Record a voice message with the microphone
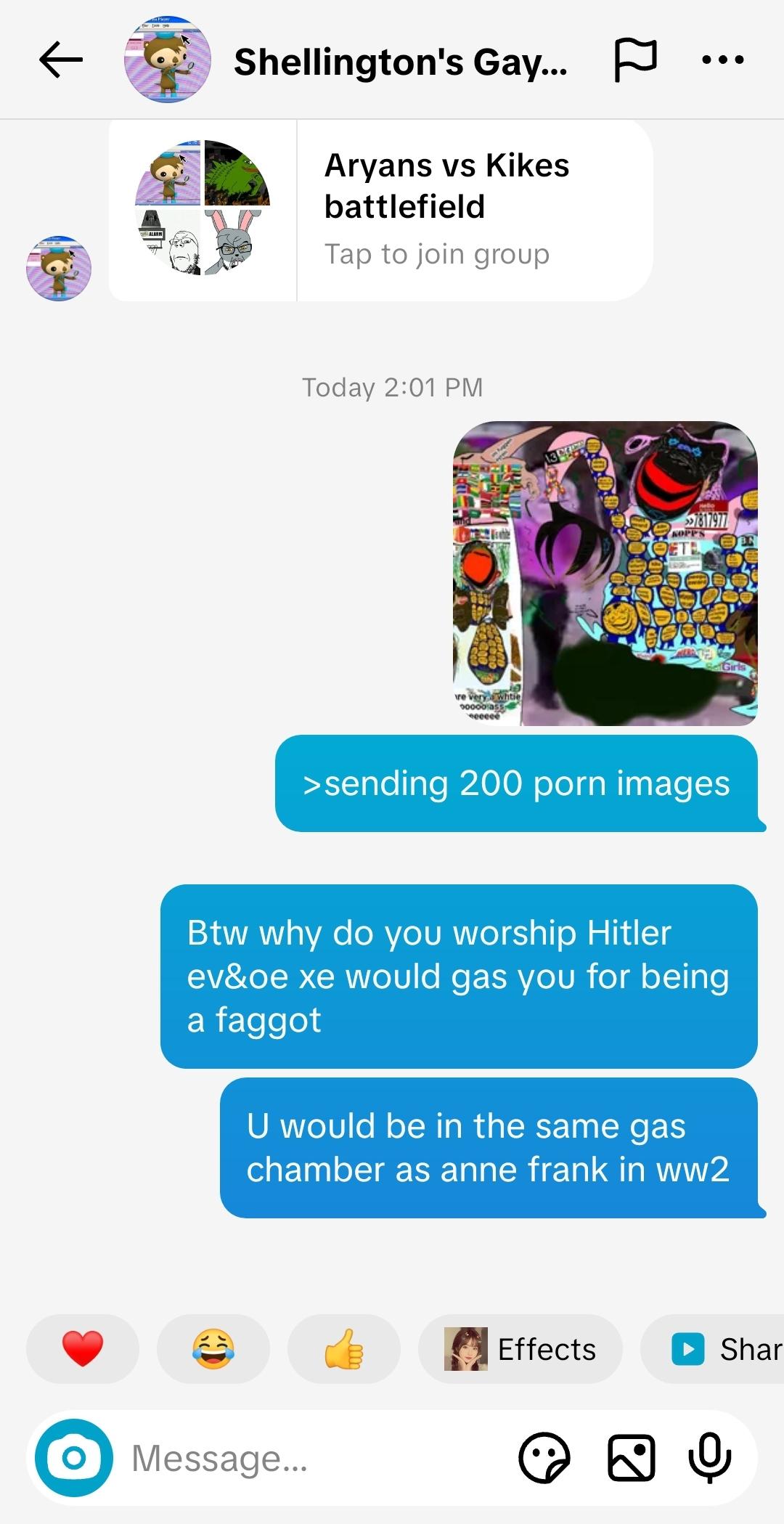Screen dimensions: 784x1524 pos(710,1458)
